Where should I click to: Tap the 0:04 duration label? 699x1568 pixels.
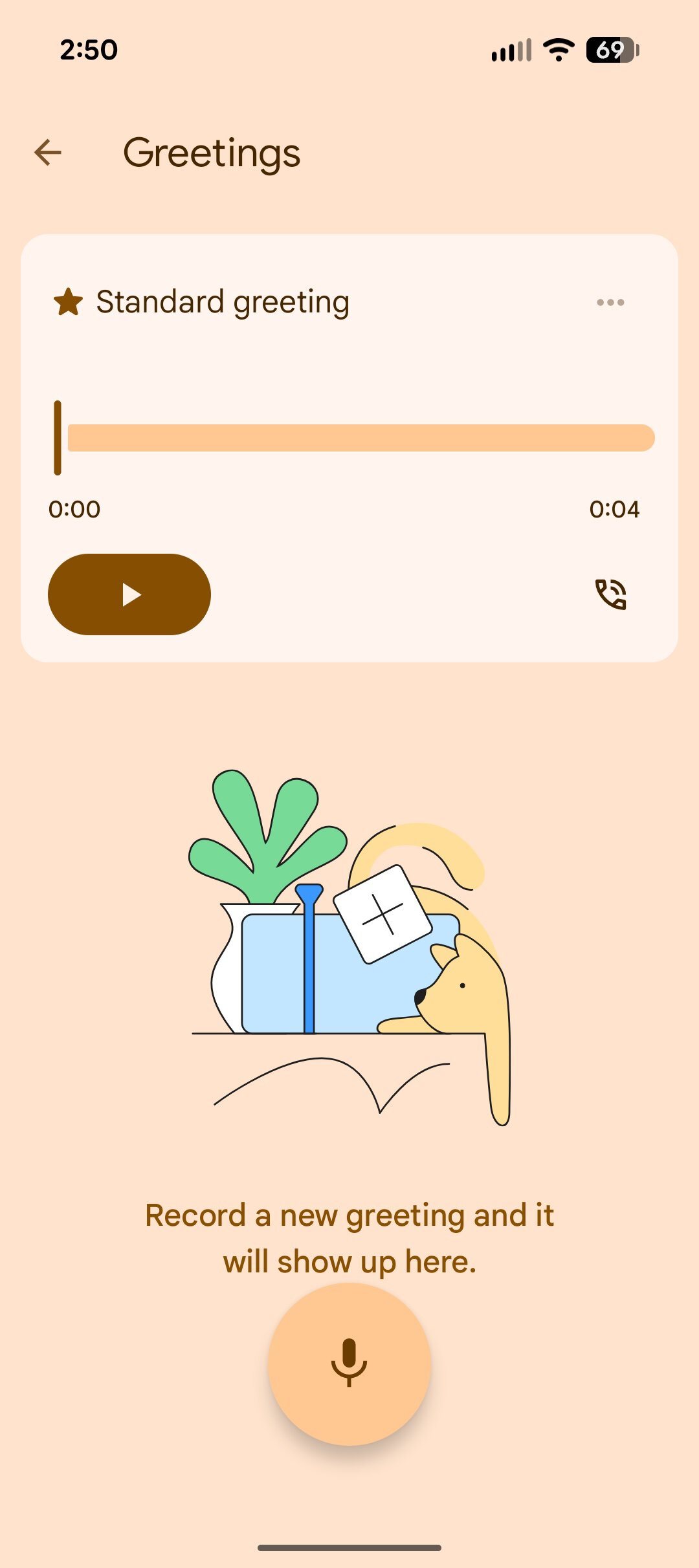pos(616,508)
